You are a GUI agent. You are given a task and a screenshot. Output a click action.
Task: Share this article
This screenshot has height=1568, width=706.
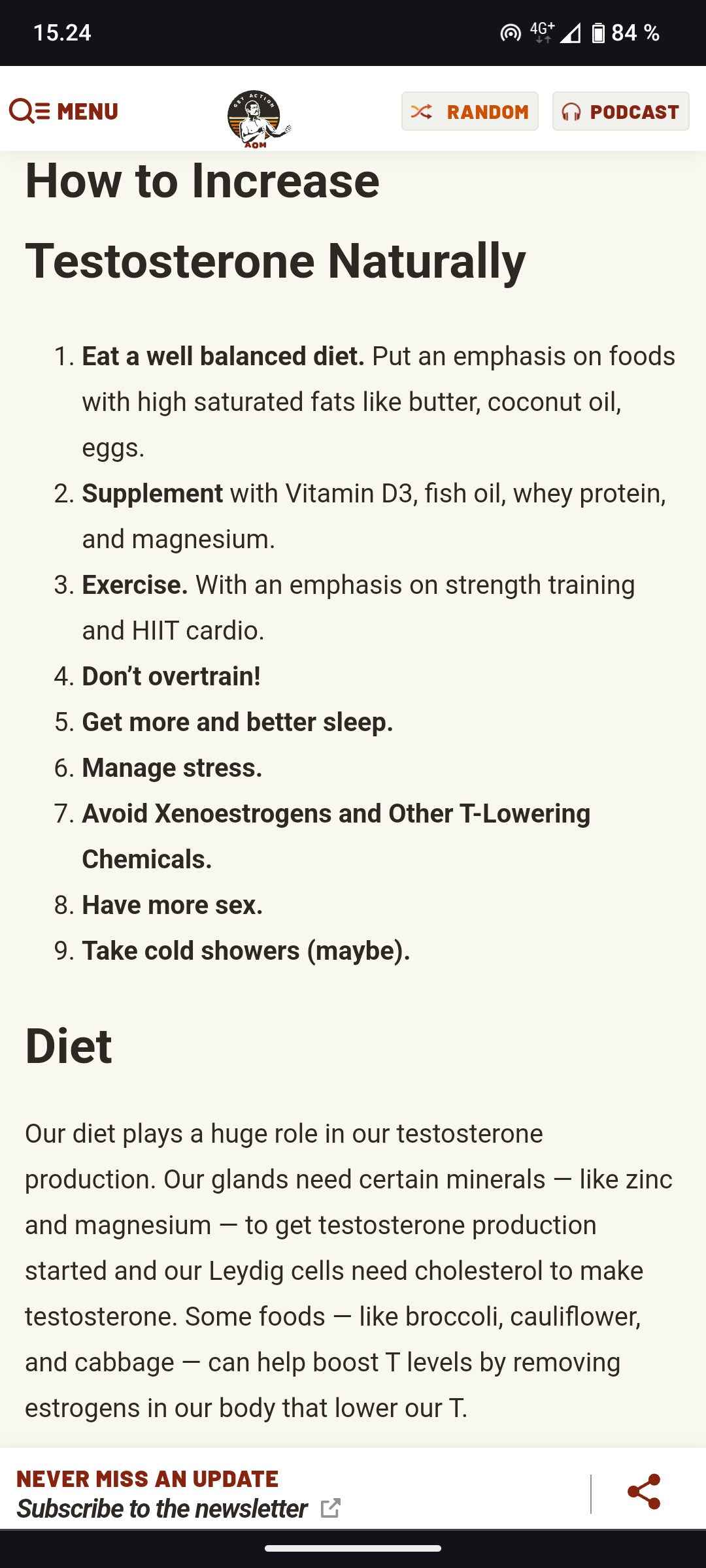[x=643, y=1492]
